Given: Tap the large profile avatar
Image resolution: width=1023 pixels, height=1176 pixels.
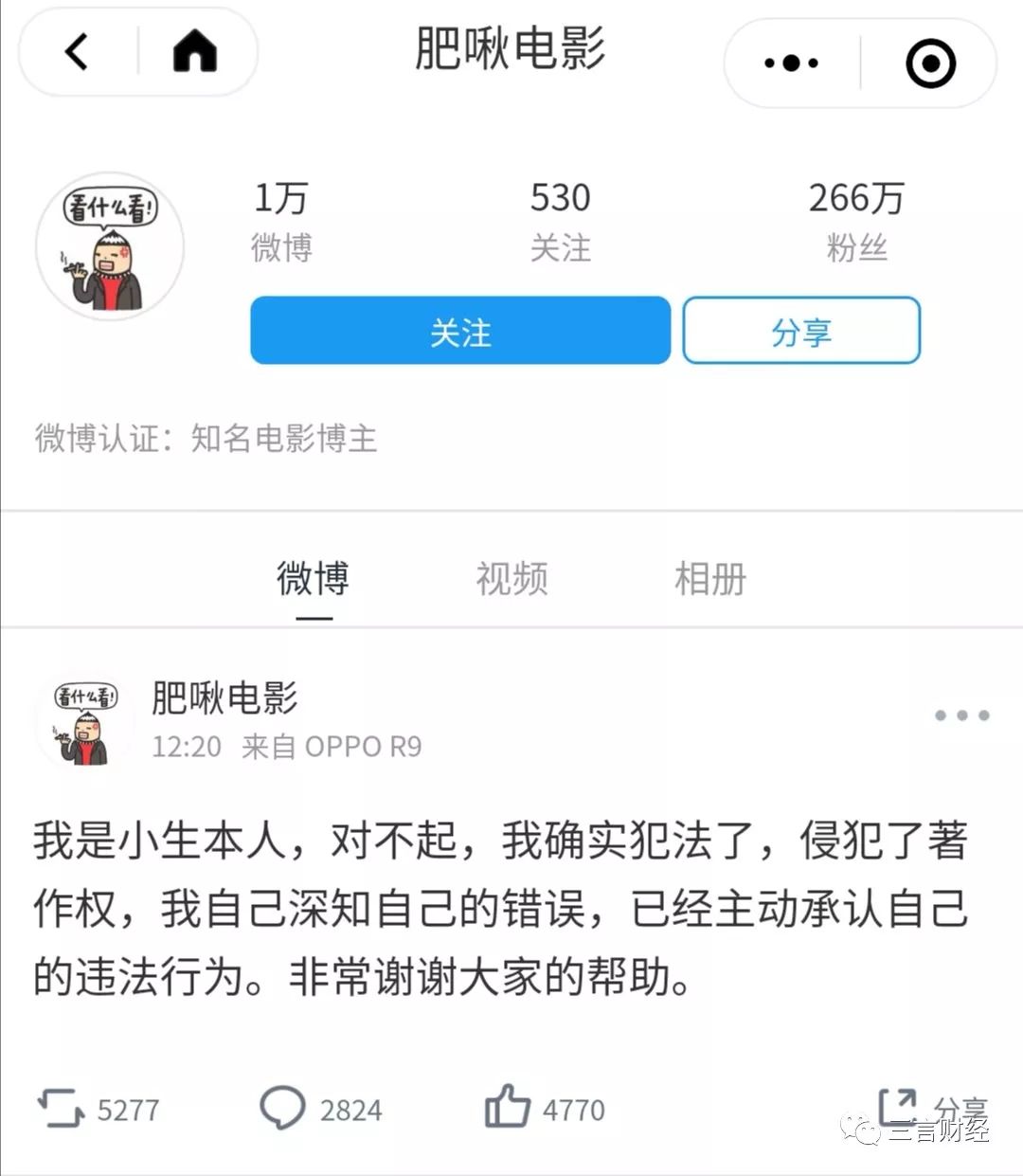Looking at the screenshot, I should pos(110,246).
